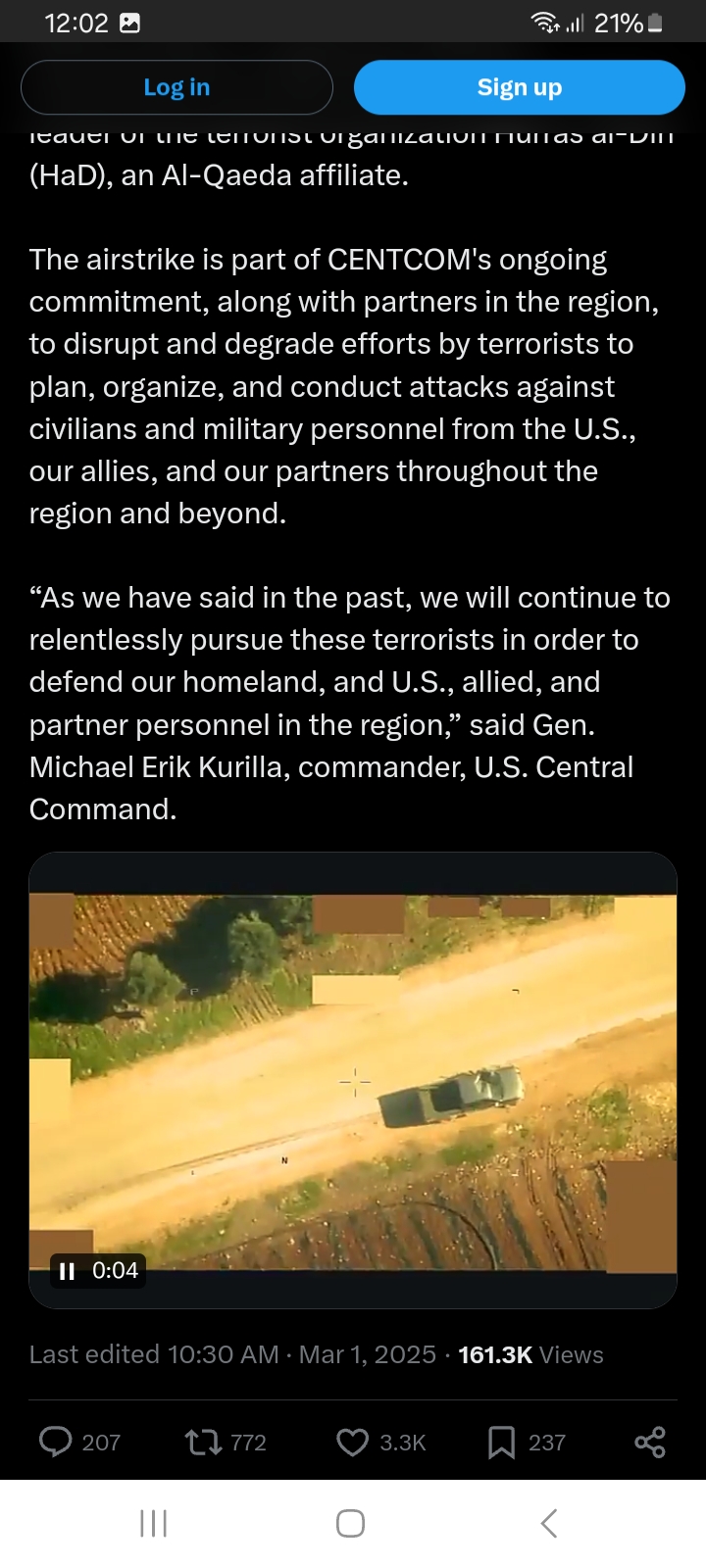The image size is (706, 1568).
Task: Pause the airstrike video
Action: click(x=67, y=1271)
